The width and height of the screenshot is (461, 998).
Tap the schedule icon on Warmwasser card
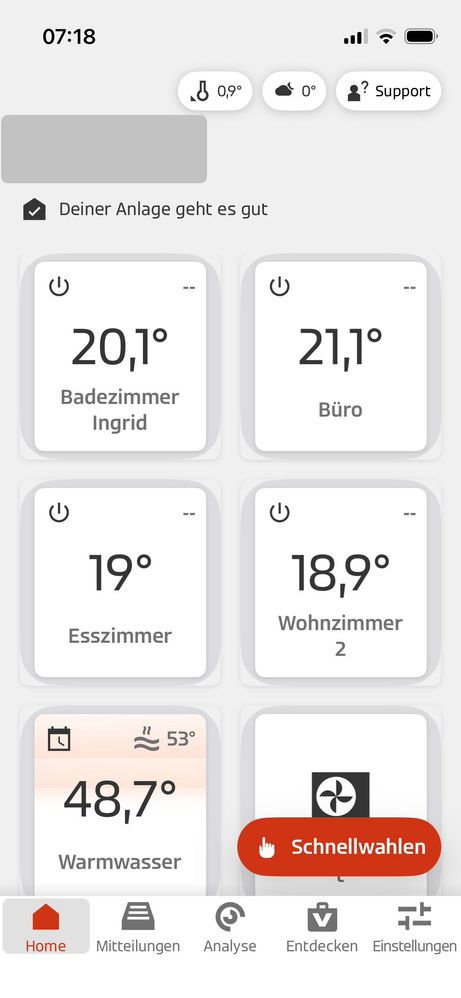coord(59,739)
